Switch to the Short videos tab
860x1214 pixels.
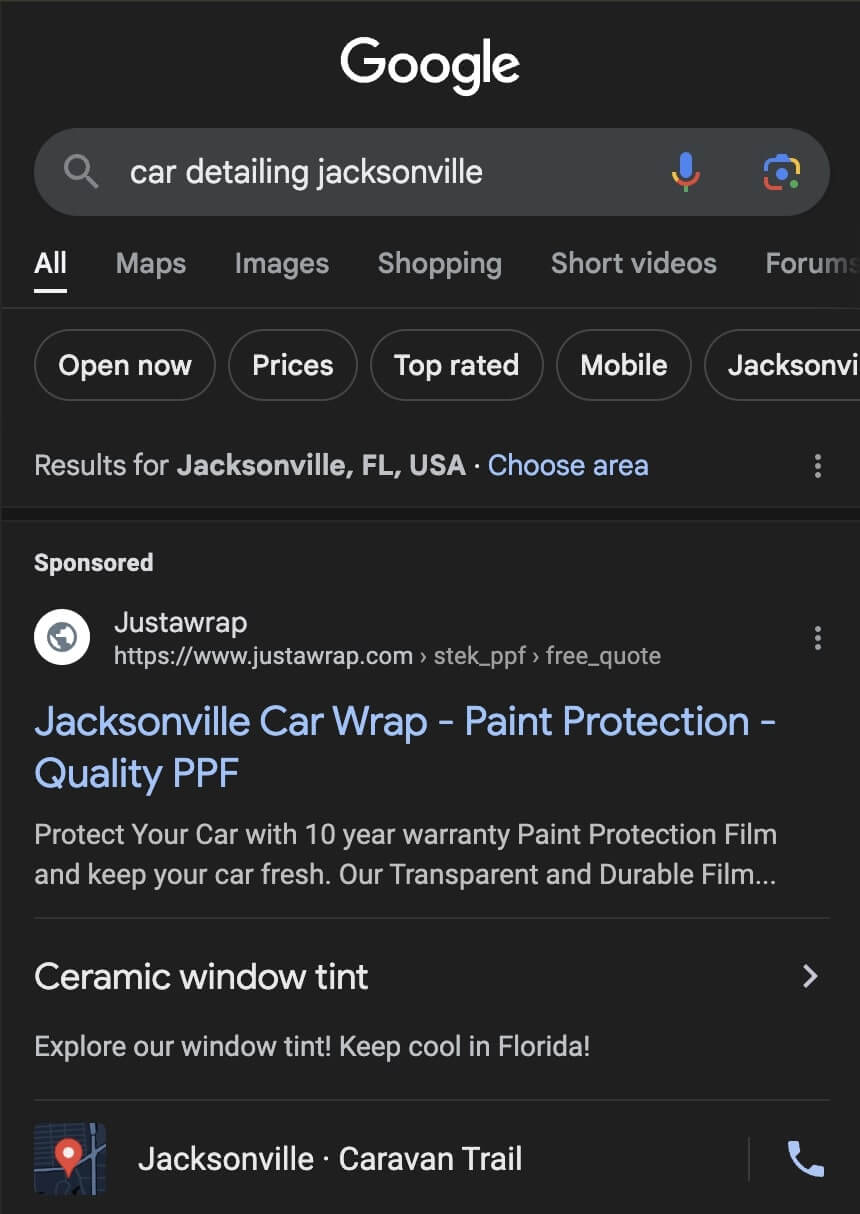click(633, 263)
